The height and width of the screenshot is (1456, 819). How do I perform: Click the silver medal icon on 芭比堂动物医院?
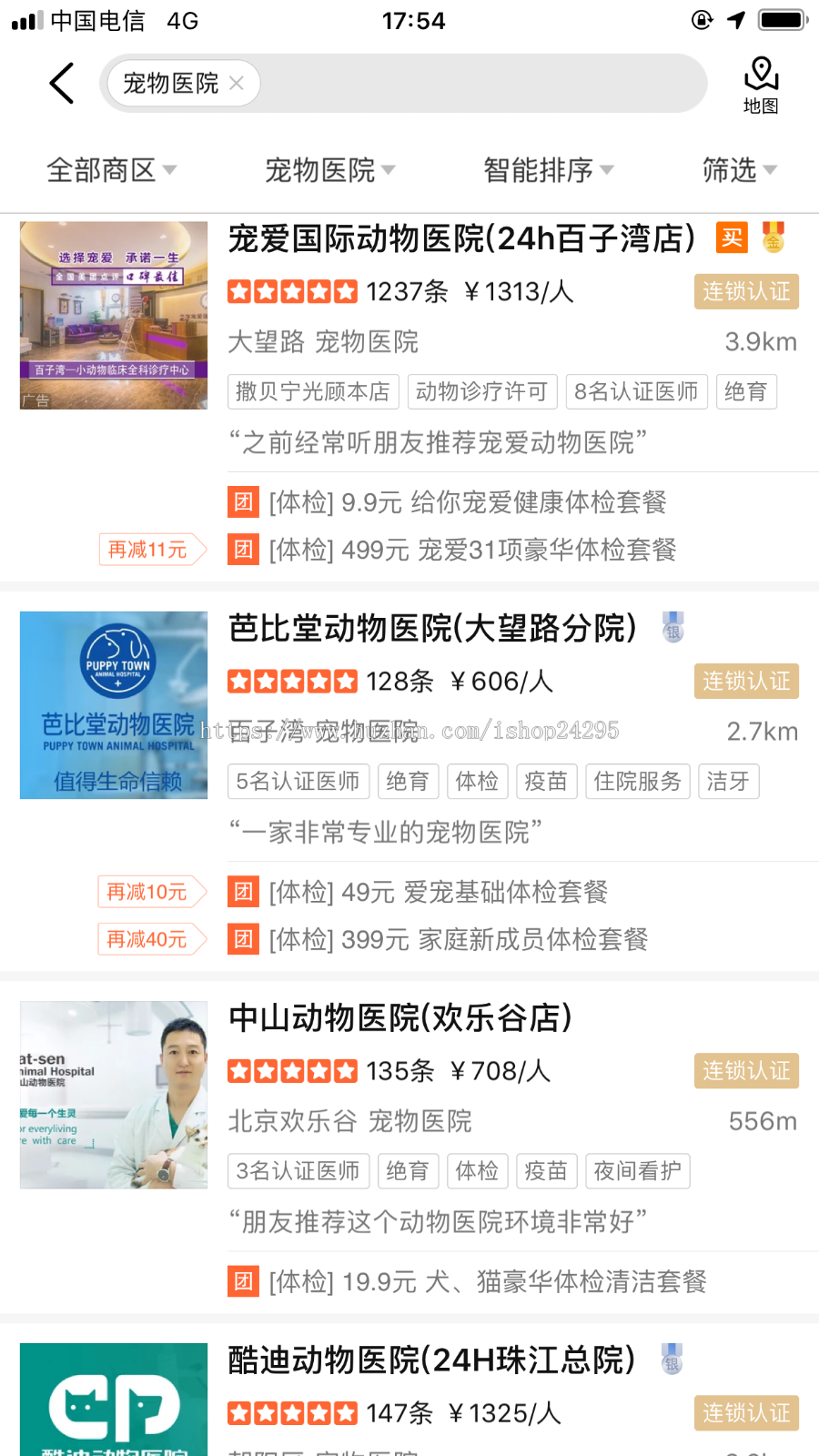click(x=672, y=628)
